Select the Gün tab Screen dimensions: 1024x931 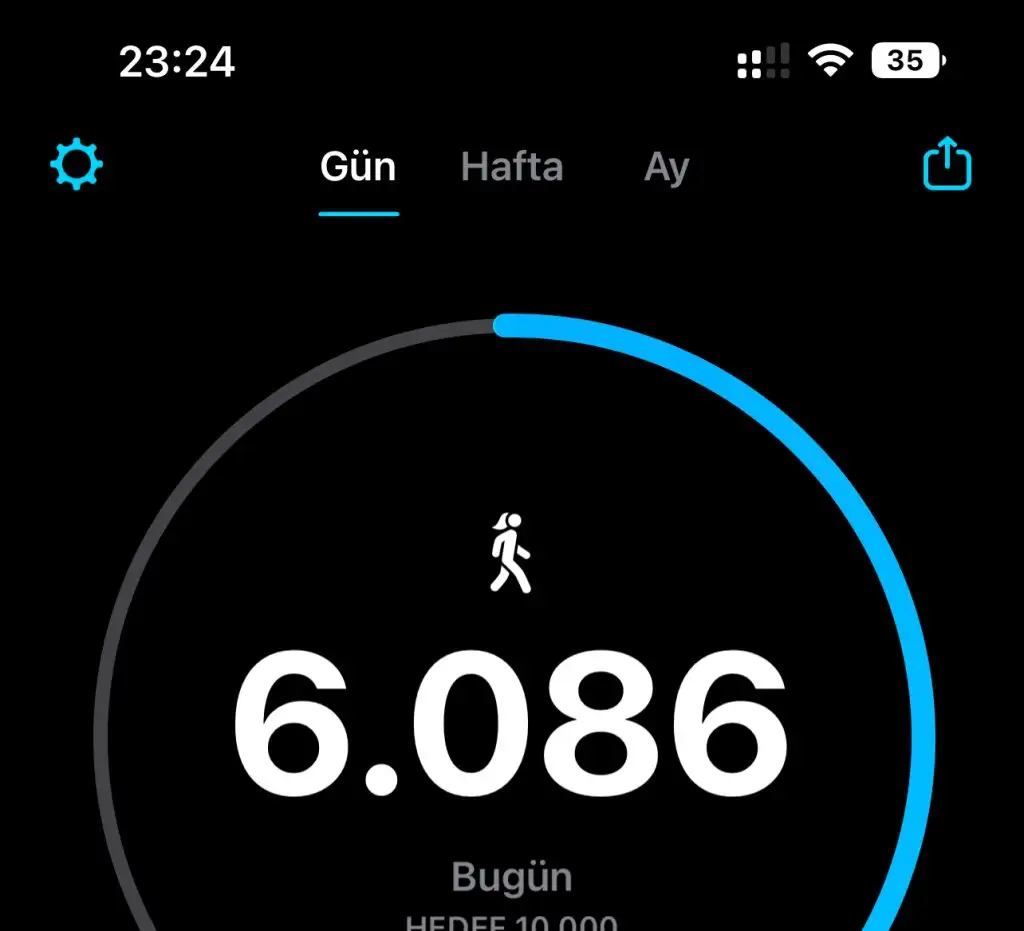[358, 167]
